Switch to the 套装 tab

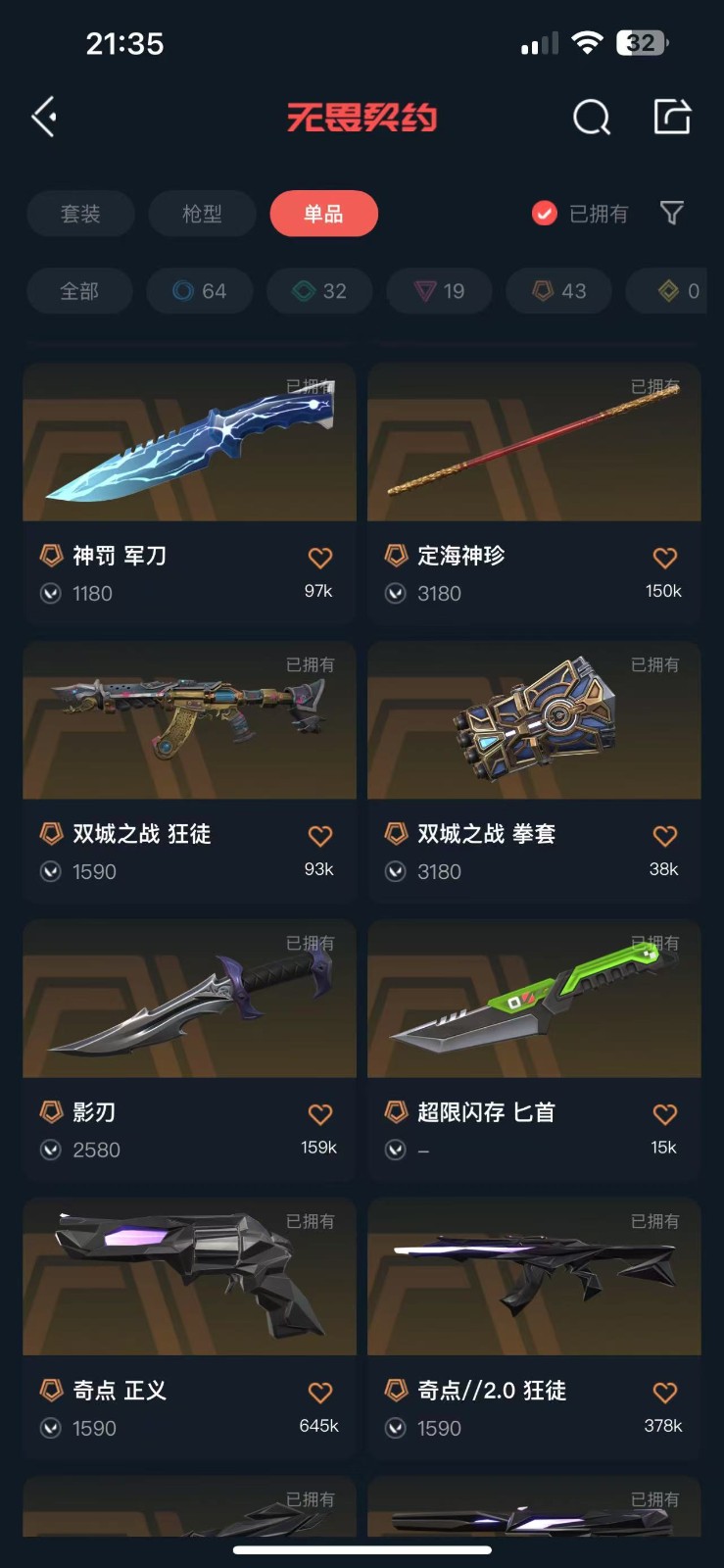(80, 214)
